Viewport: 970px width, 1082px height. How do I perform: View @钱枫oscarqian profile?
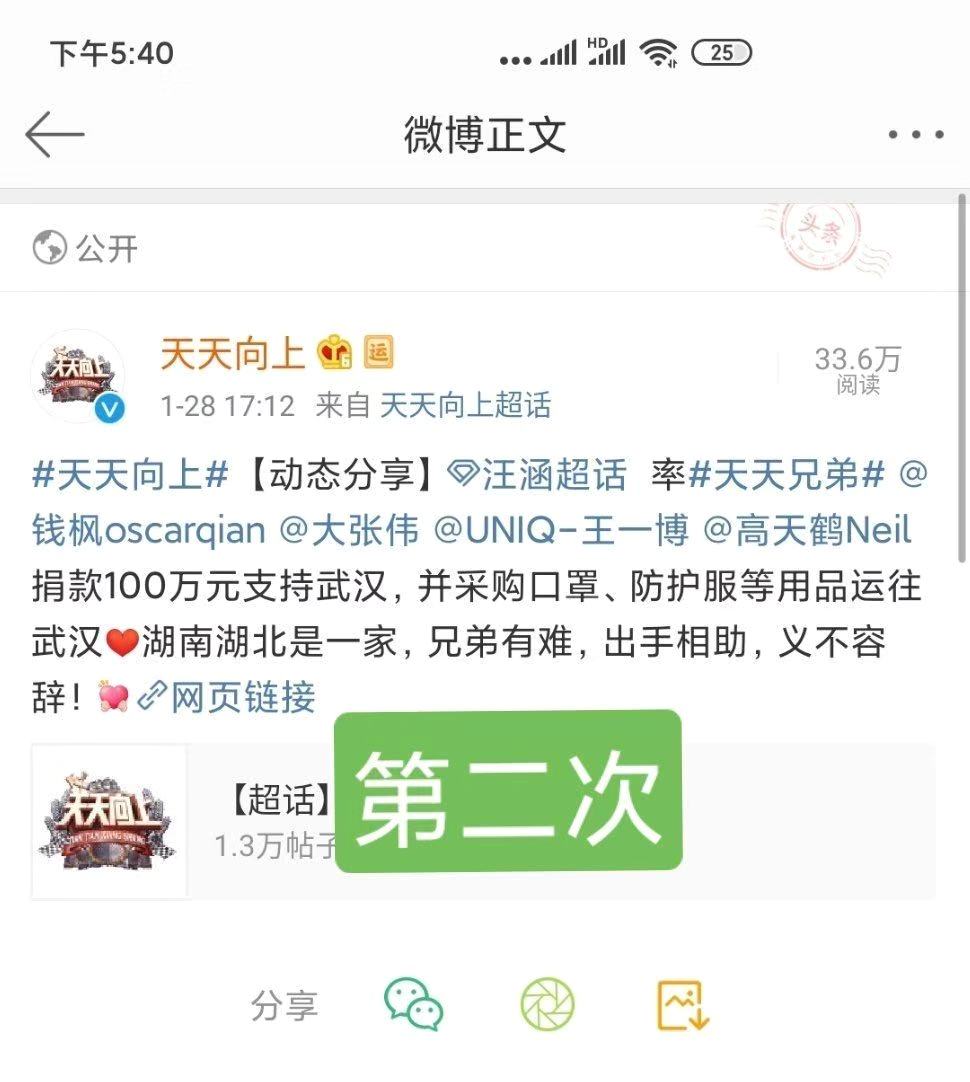[150, 529]
